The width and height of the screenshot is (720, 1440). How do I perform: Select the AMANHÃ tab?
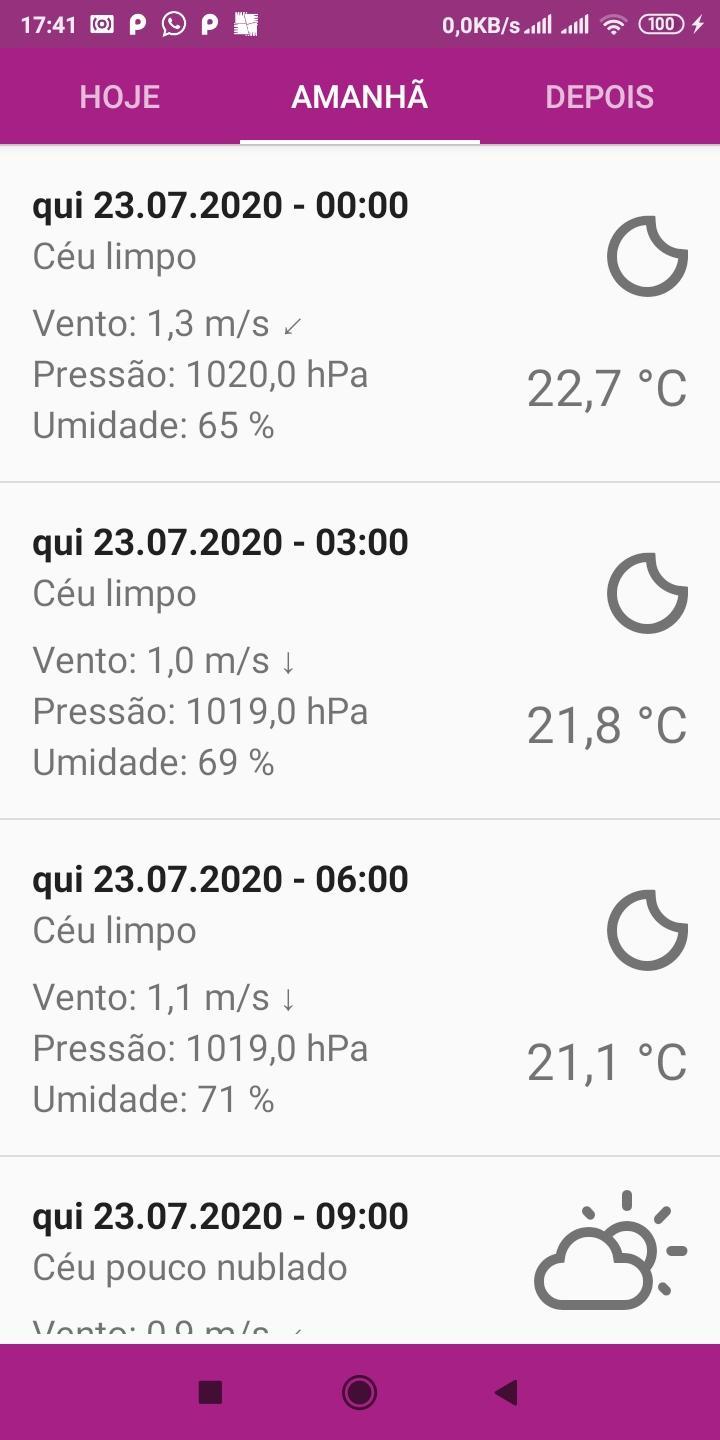click(x=360, y=97)
